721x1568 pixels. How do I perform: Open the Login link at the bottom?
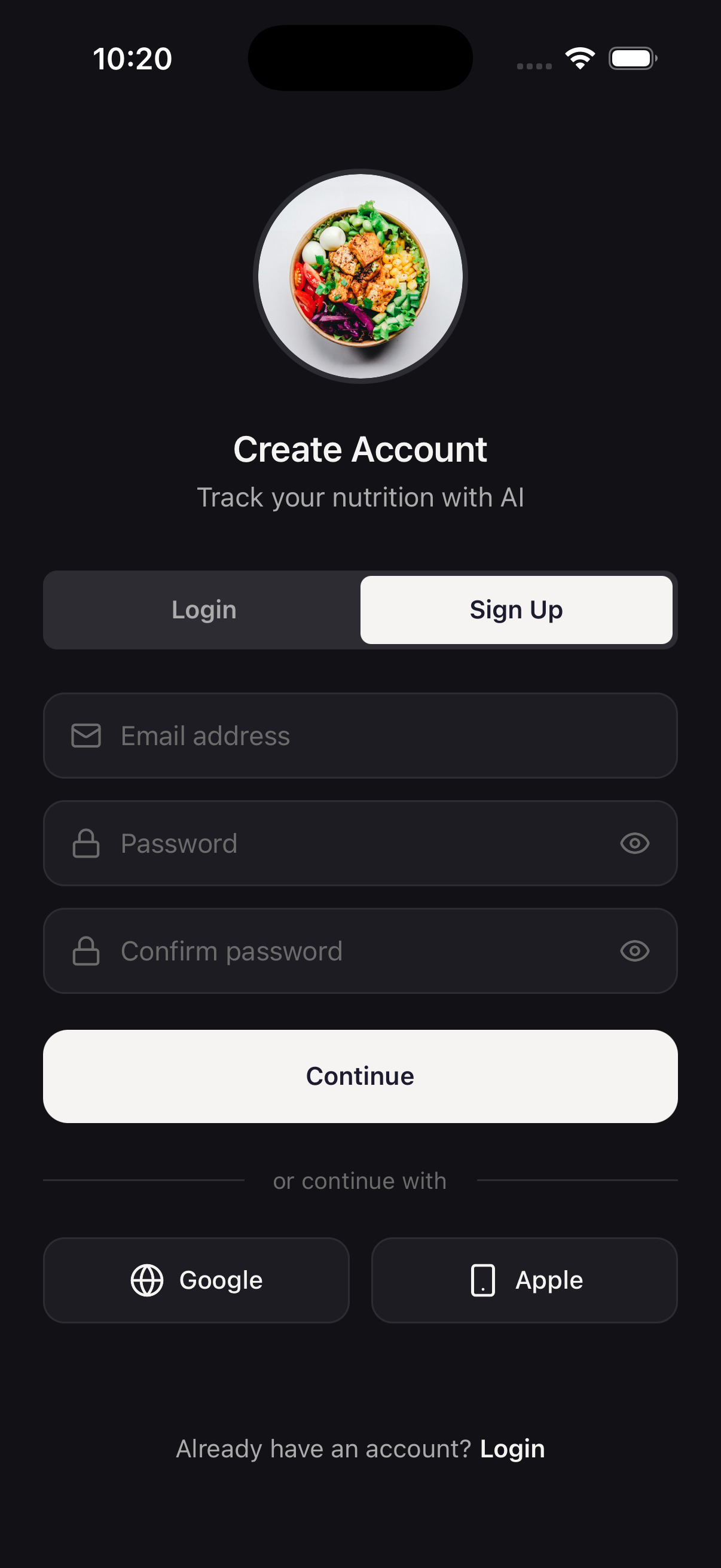click(x=512, y=1450)
